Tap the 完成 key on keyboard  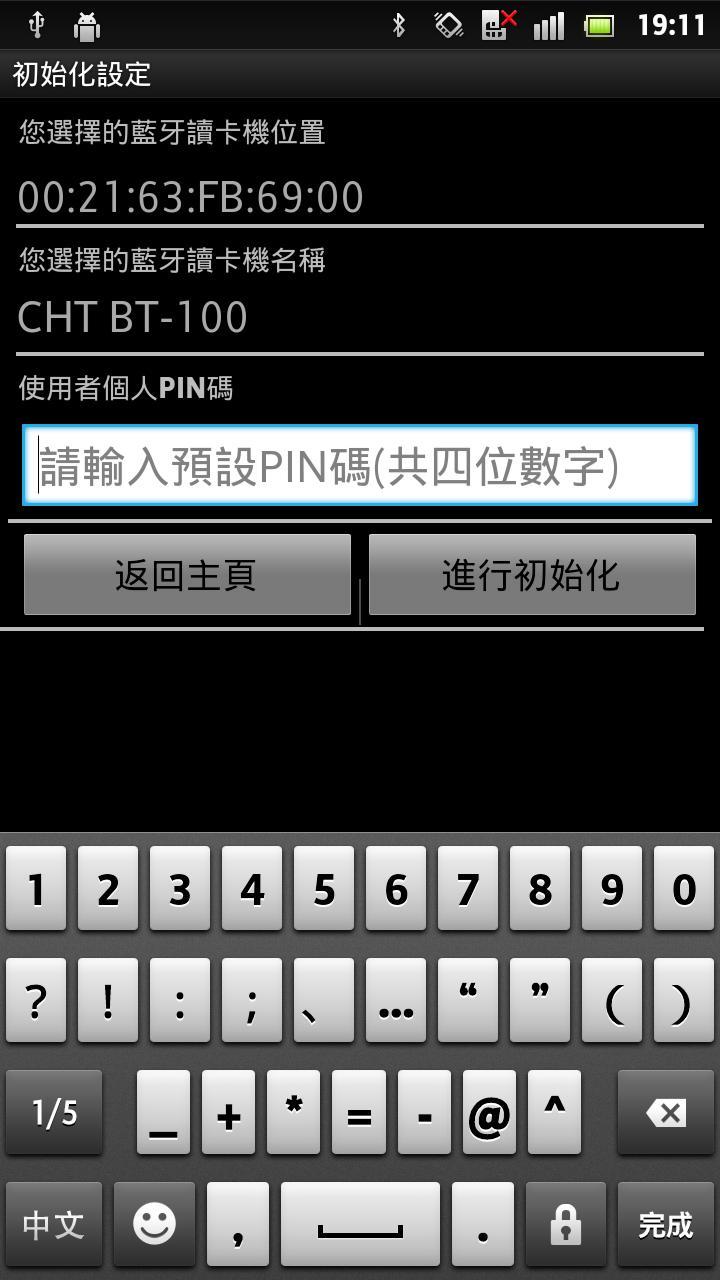pyautogui.click(x=665, y=1224)
